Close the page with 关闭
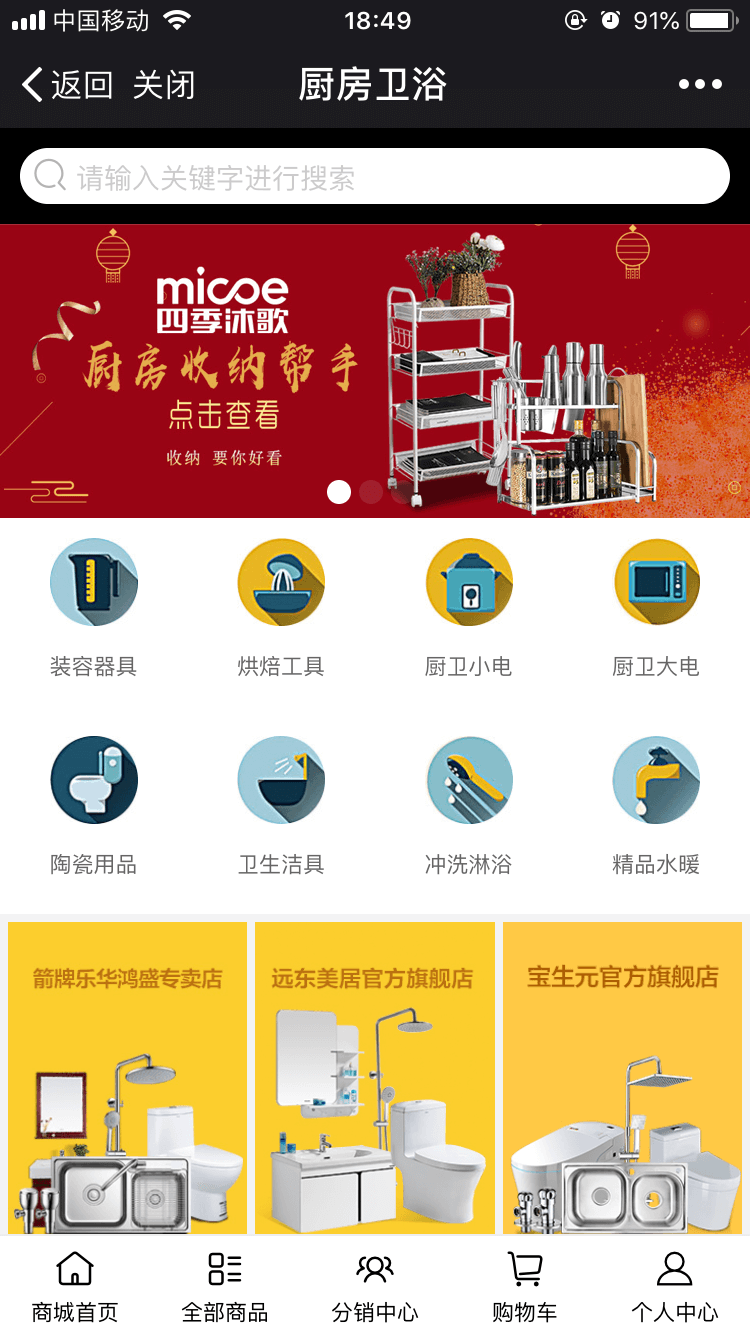The image size is (750, 1334). click(x=164, y=85)
